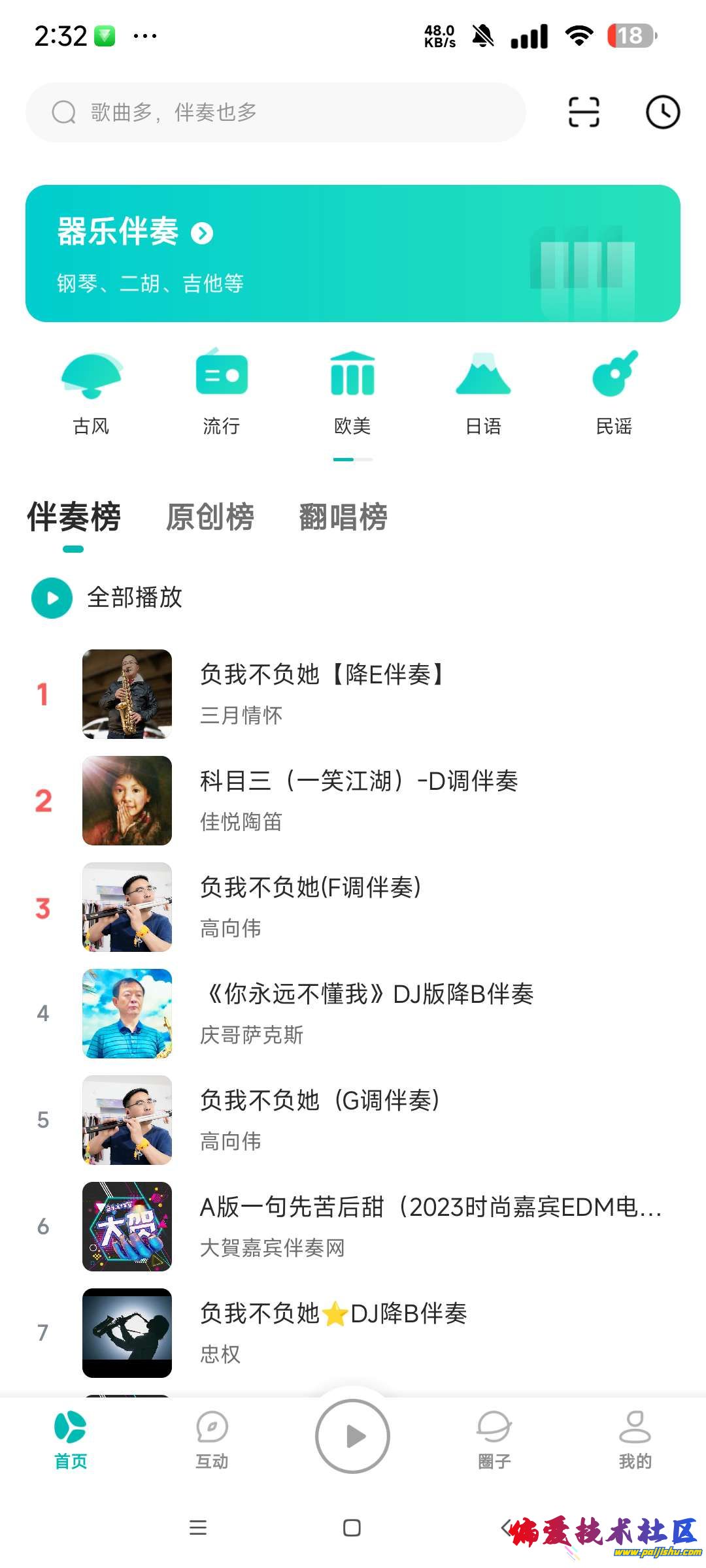Open the history clock icon
The height and width of the screenshot is (1568, 706).
click(662, 112)
